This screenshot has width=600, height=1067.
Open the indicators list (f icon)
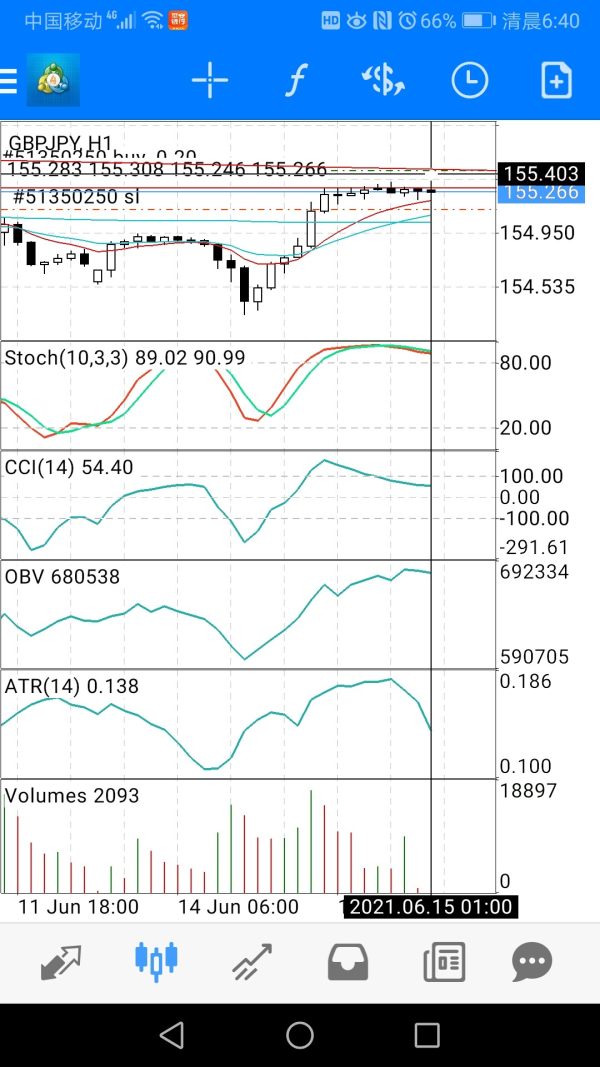295,80
